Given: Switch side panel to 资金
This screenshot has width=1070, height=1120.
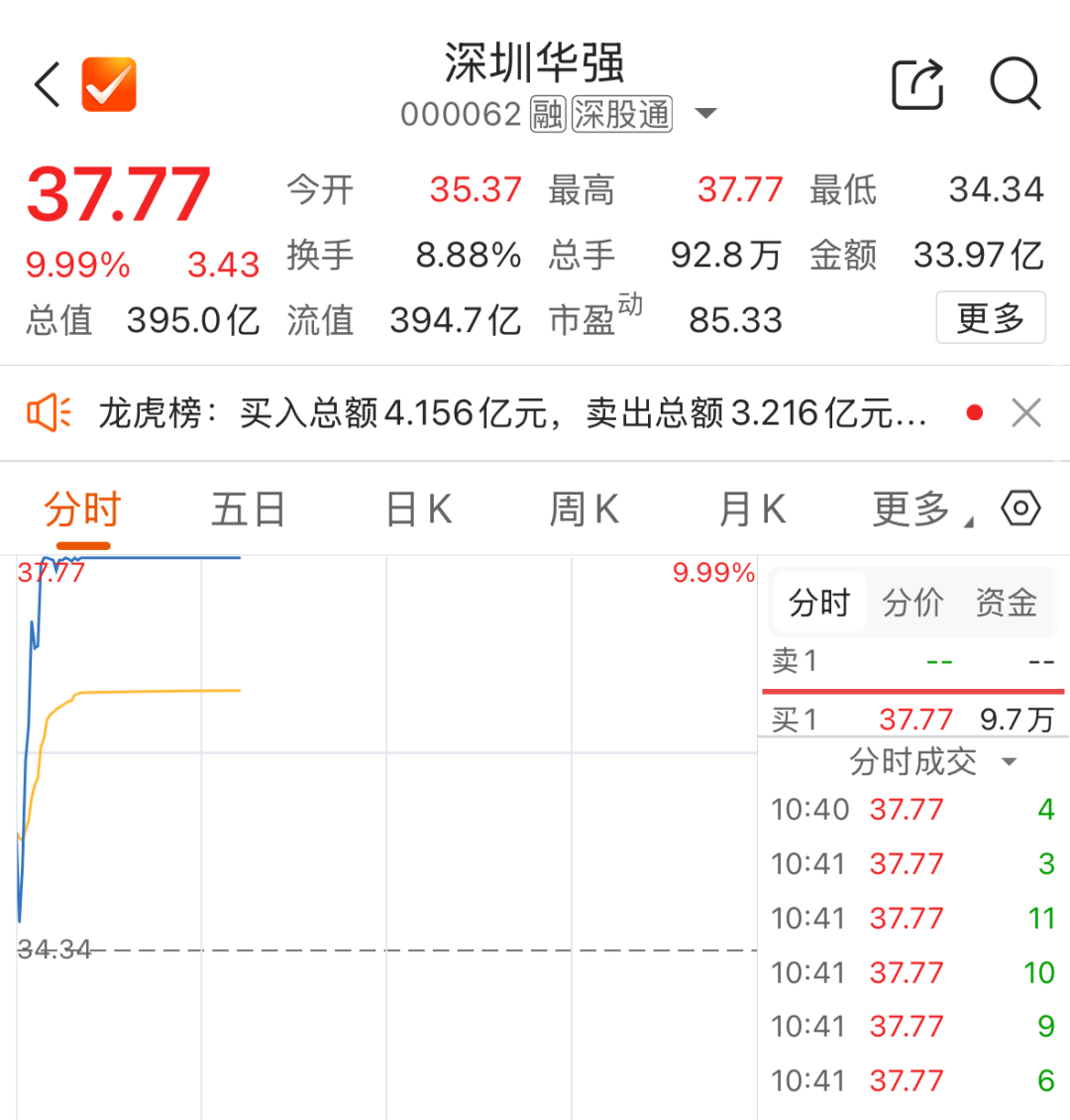Looking at the screenshot, I should pyautogui.click(x=1006, y=602).
